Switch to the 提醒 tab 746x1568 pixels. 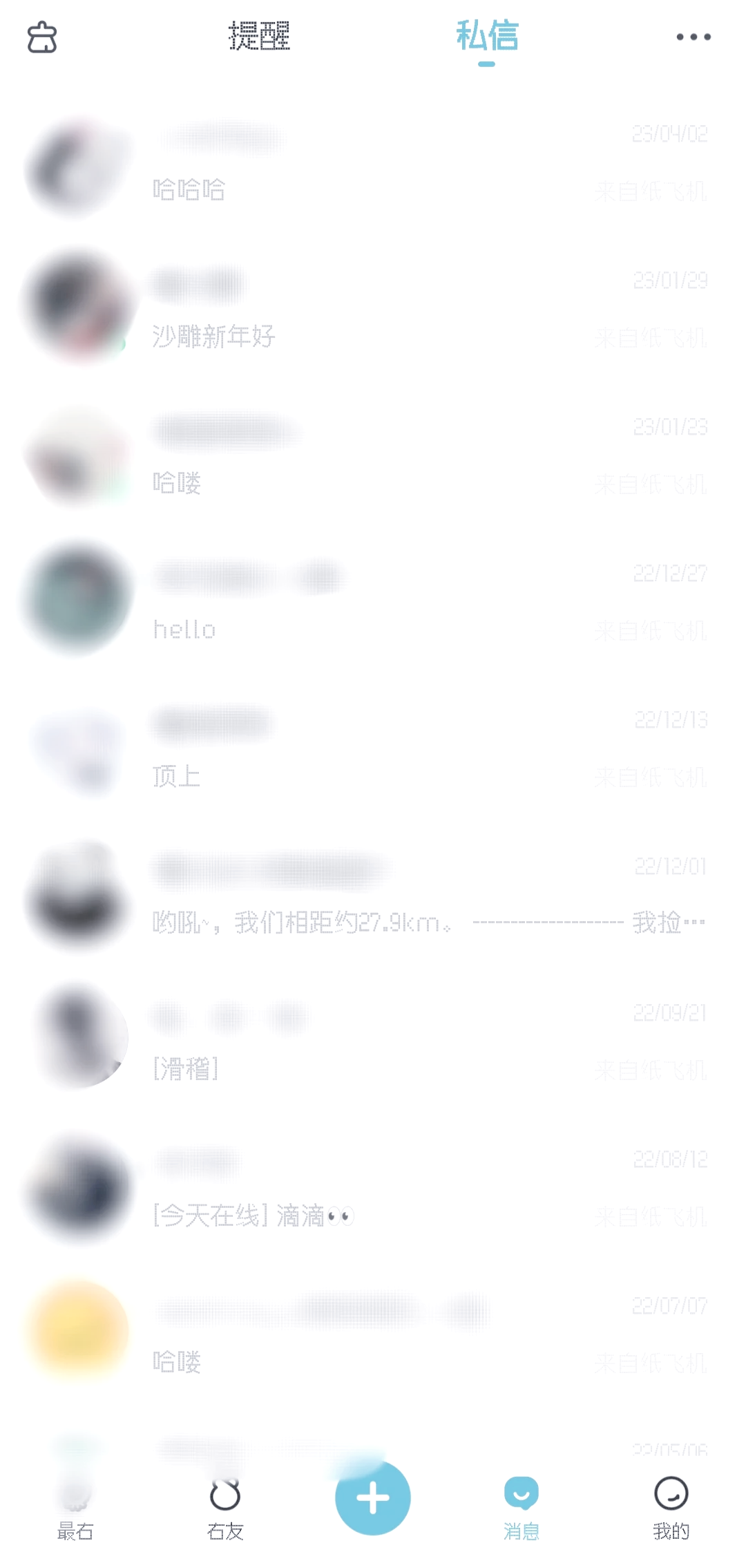click(x=260, y=37)
